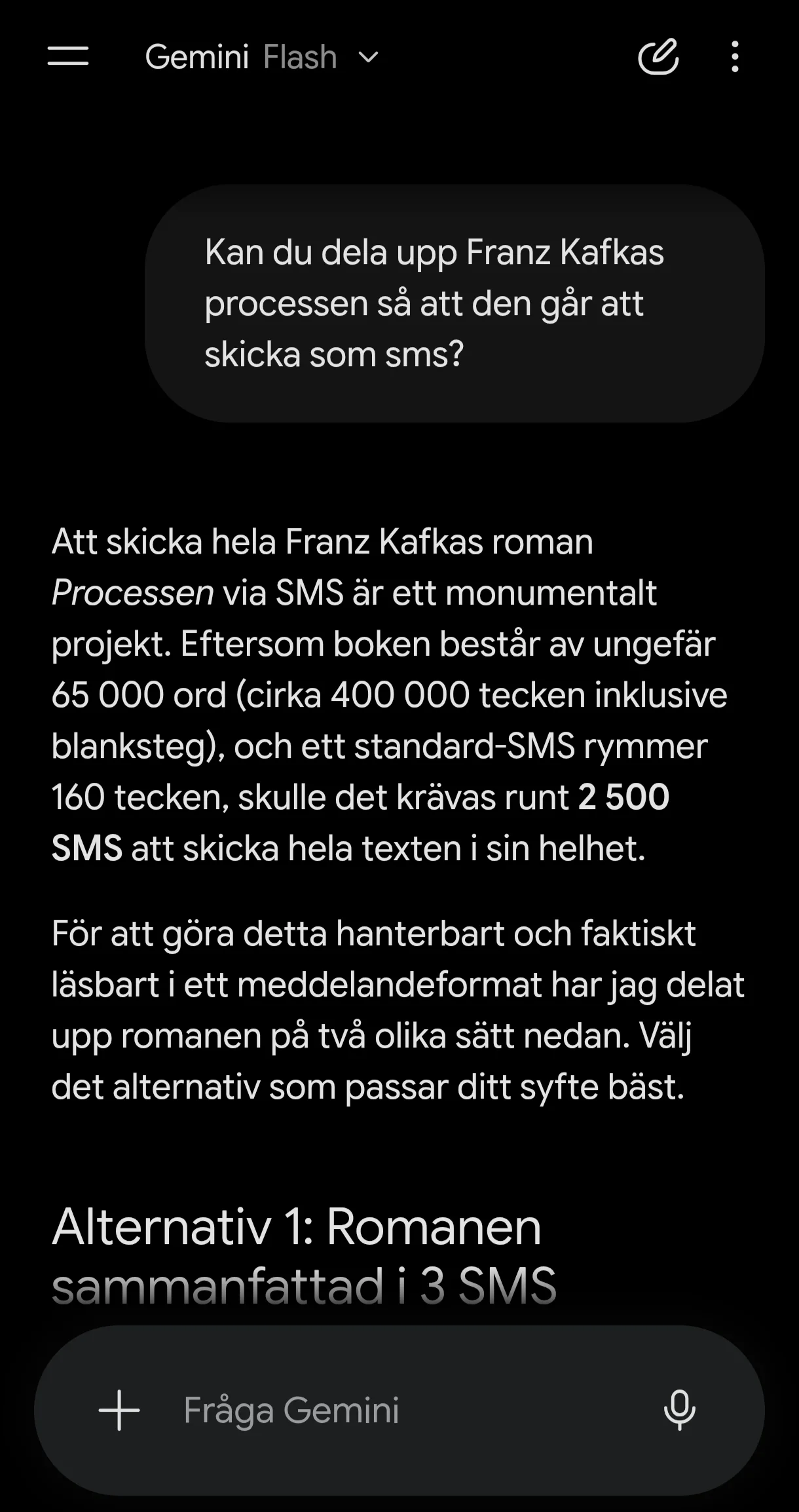The image size is (799, 1512).
Task: Activate the microphone for voice input
Action: coord(680,1410)
